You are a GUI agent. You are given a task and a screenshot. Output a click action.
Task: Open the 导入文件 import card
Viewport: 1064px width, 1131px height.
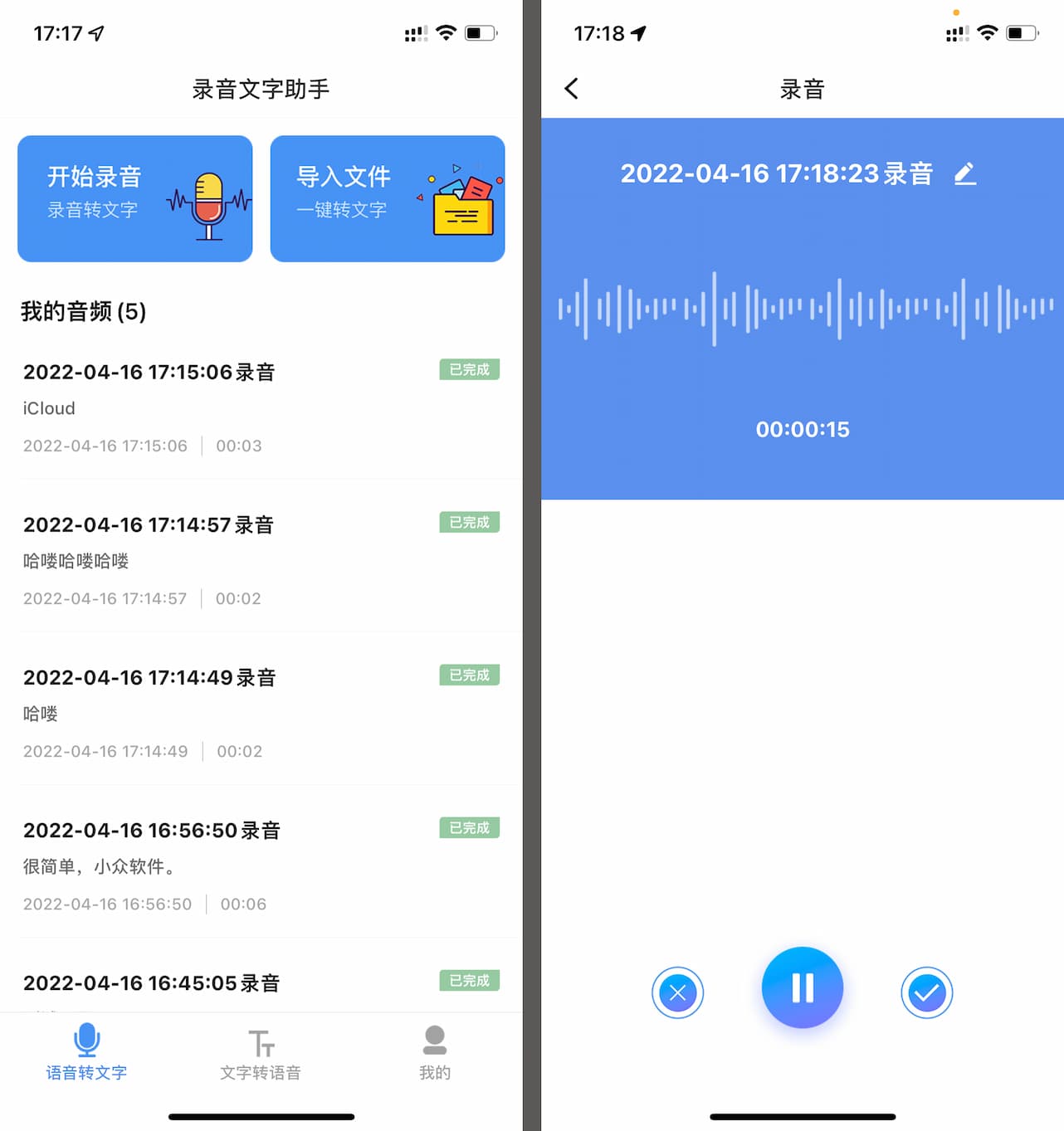coord(387,198)
